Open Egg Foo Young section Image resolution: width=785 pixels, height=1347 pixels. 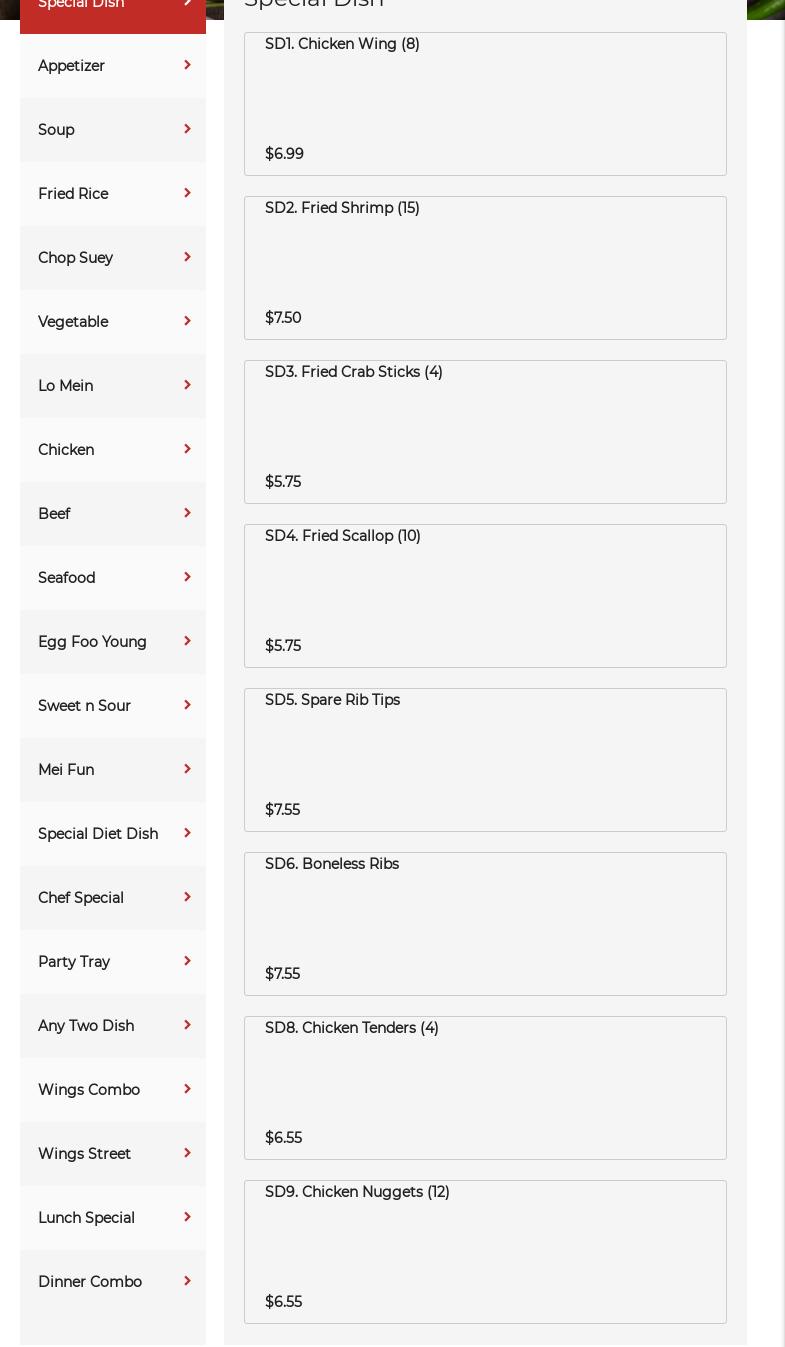tap(113, 642)
